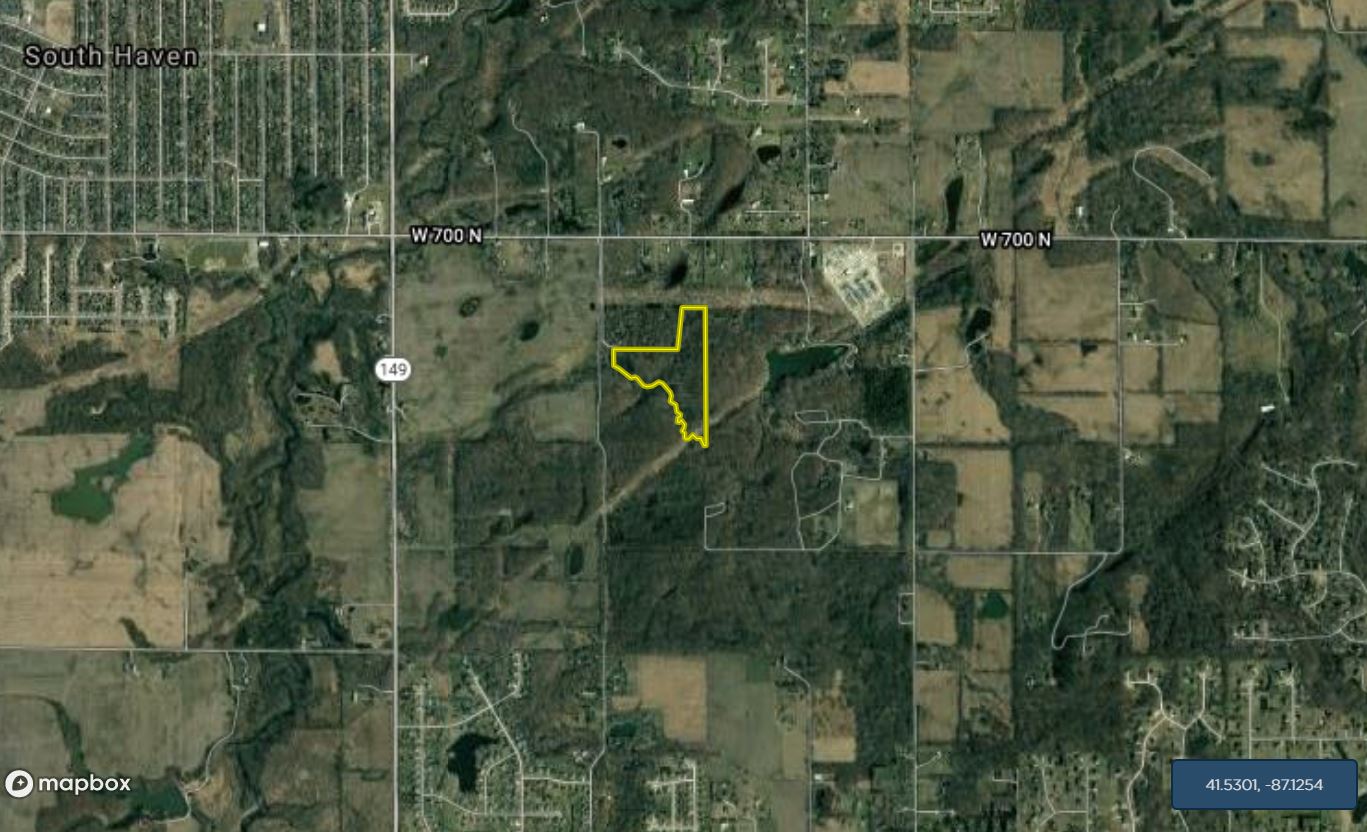
Task: Tap the 41.5301, -87.1254 coordinates button
Action: [1264, 784]
